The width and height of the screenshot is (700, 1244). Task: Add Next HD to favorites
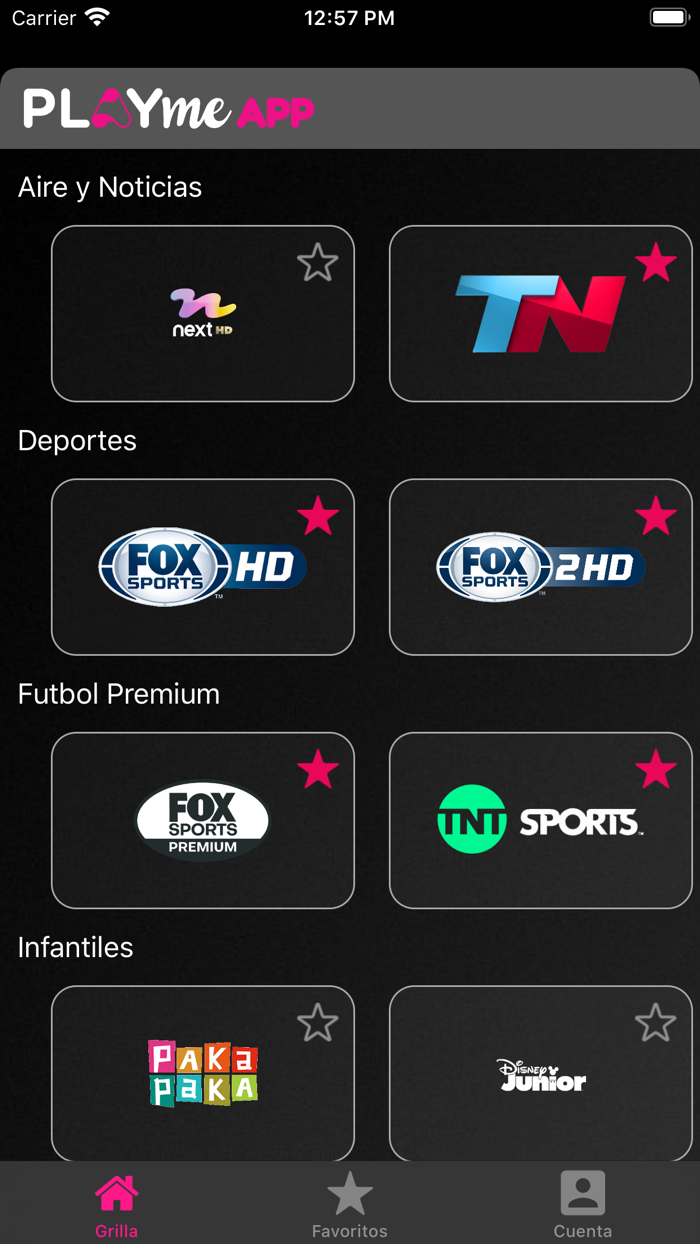click(x=318, y=263)
